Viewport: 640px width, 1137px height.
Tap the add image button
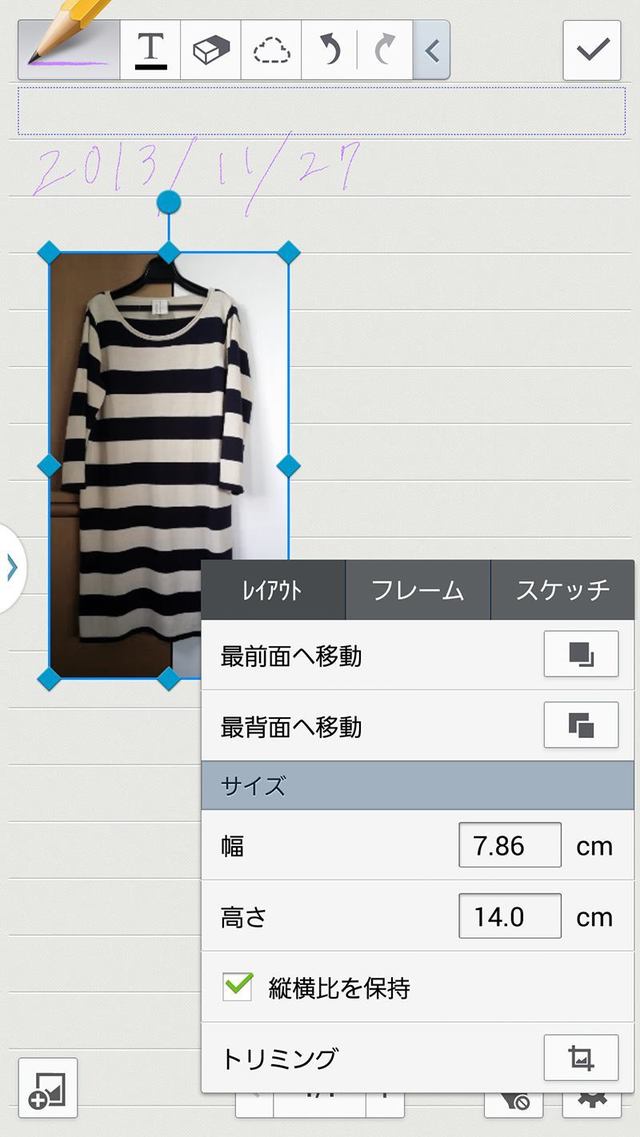(48, 1087)
